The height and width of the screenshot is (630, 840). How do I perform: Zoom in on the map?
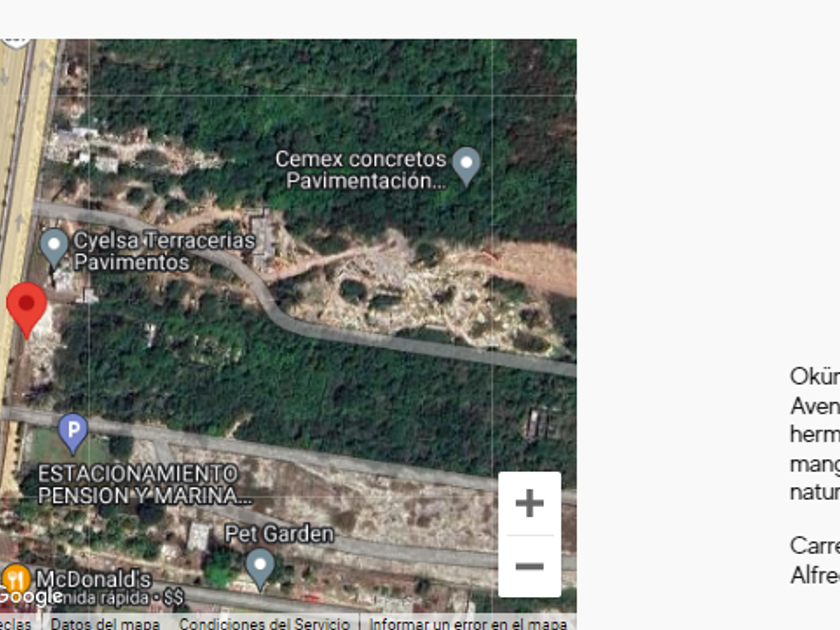pyautogui.click(x=529, y=503)
